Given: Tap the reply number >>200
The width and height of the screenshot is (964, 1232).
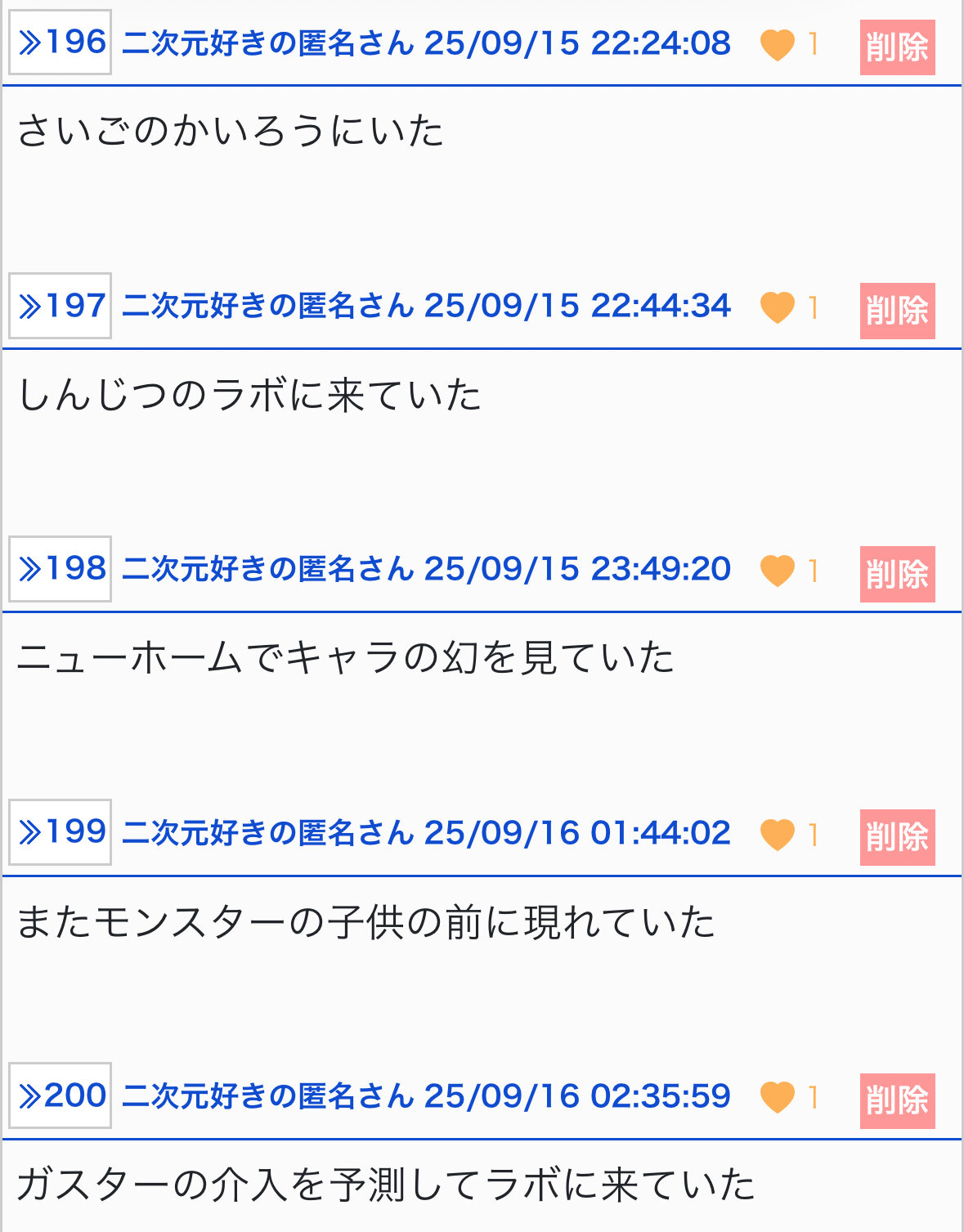Looking at the screenshot, I should click(61, 1095).
